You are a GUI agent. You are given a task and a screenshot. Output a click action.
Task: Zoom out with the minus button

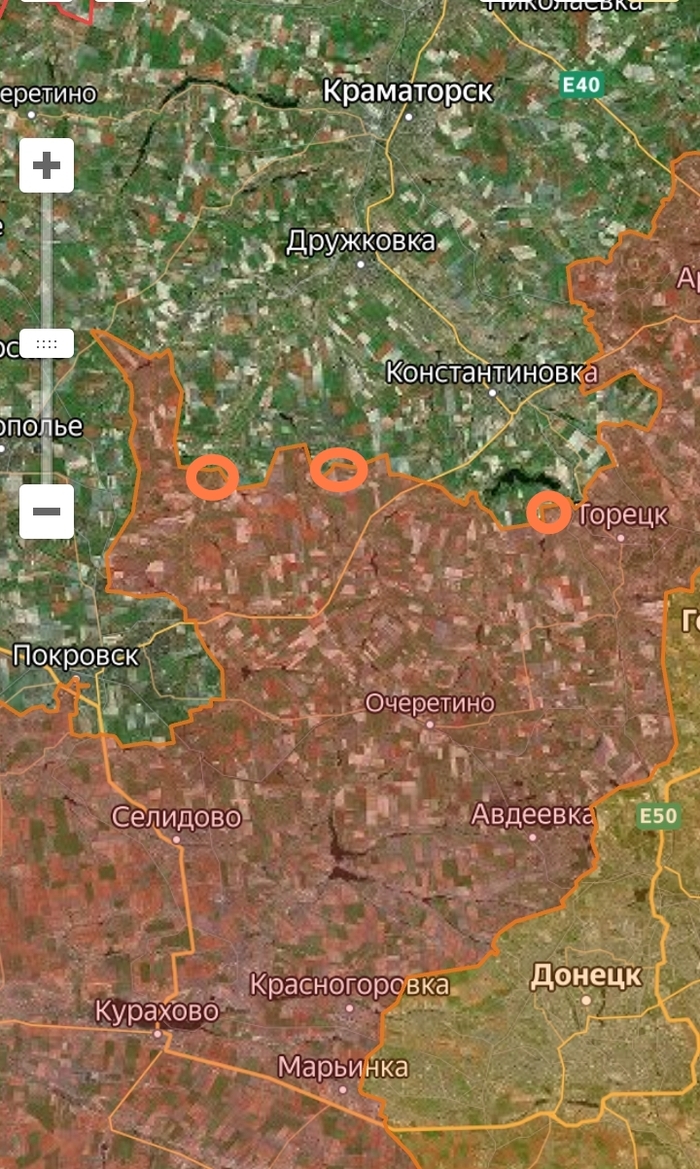[x=46, y=511]
